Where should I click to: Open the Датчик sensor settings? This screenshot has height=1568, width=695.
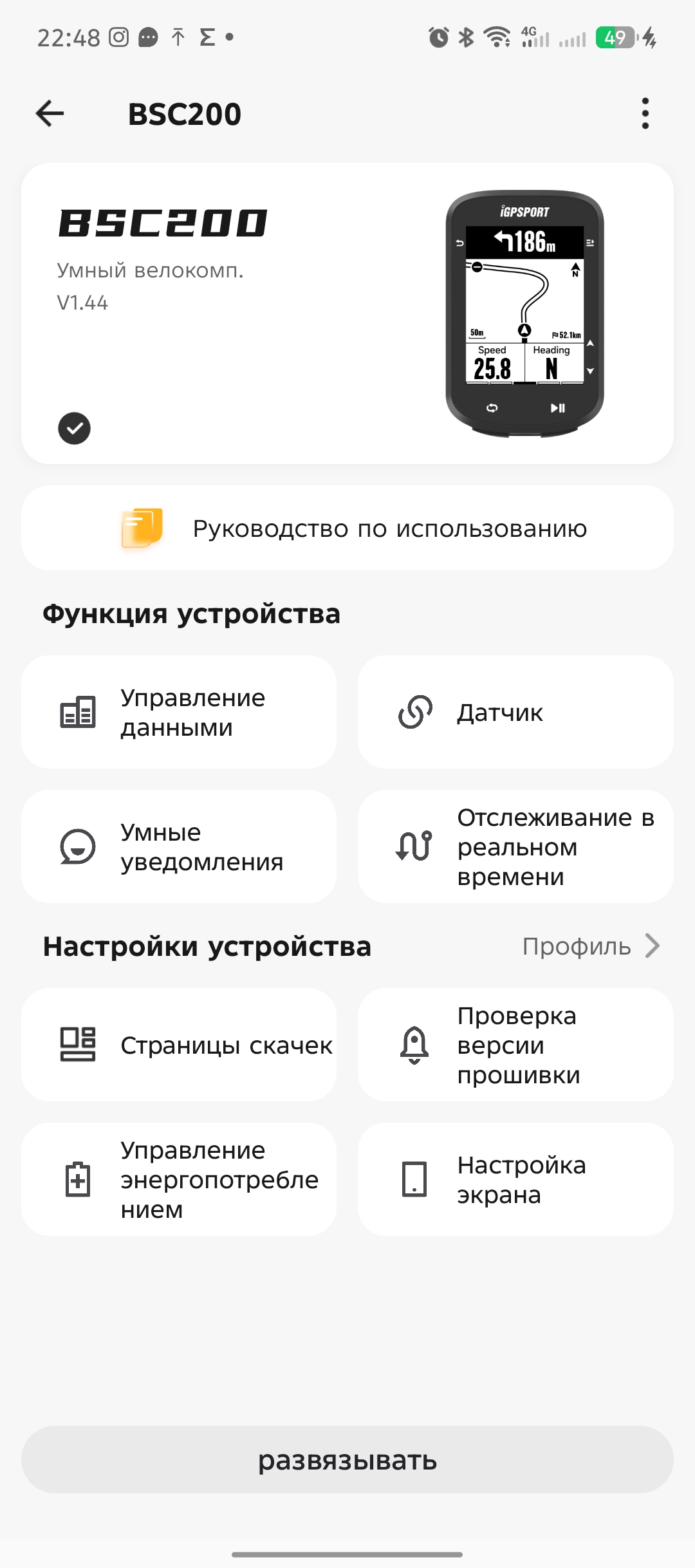coord(515,713)
